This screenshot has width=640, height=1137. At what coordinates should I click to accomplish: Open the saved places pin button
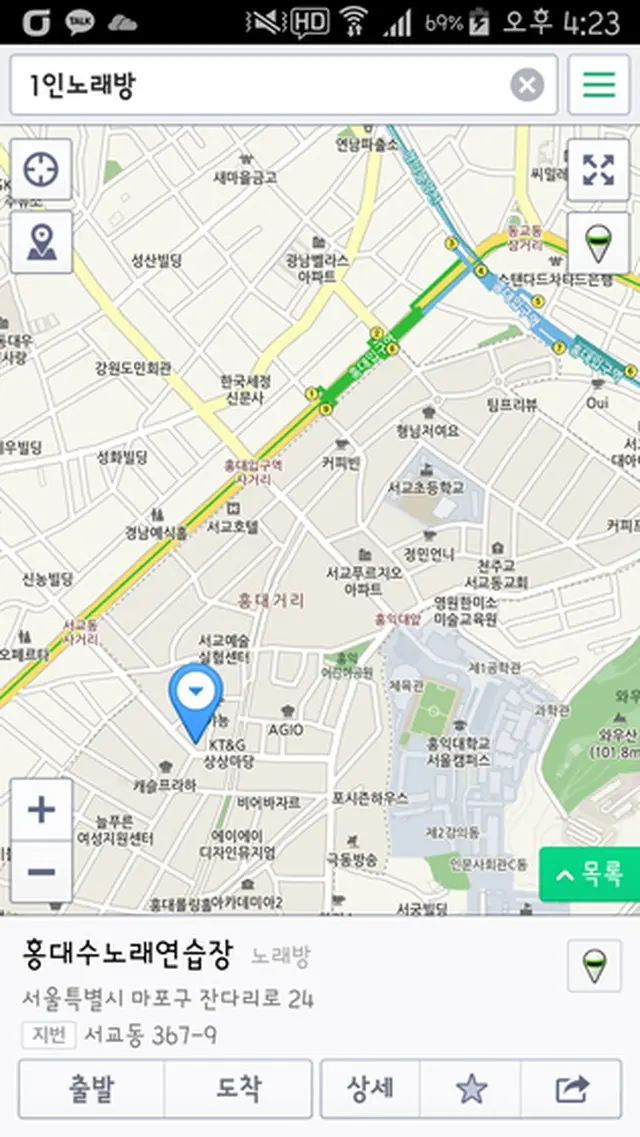41,241
